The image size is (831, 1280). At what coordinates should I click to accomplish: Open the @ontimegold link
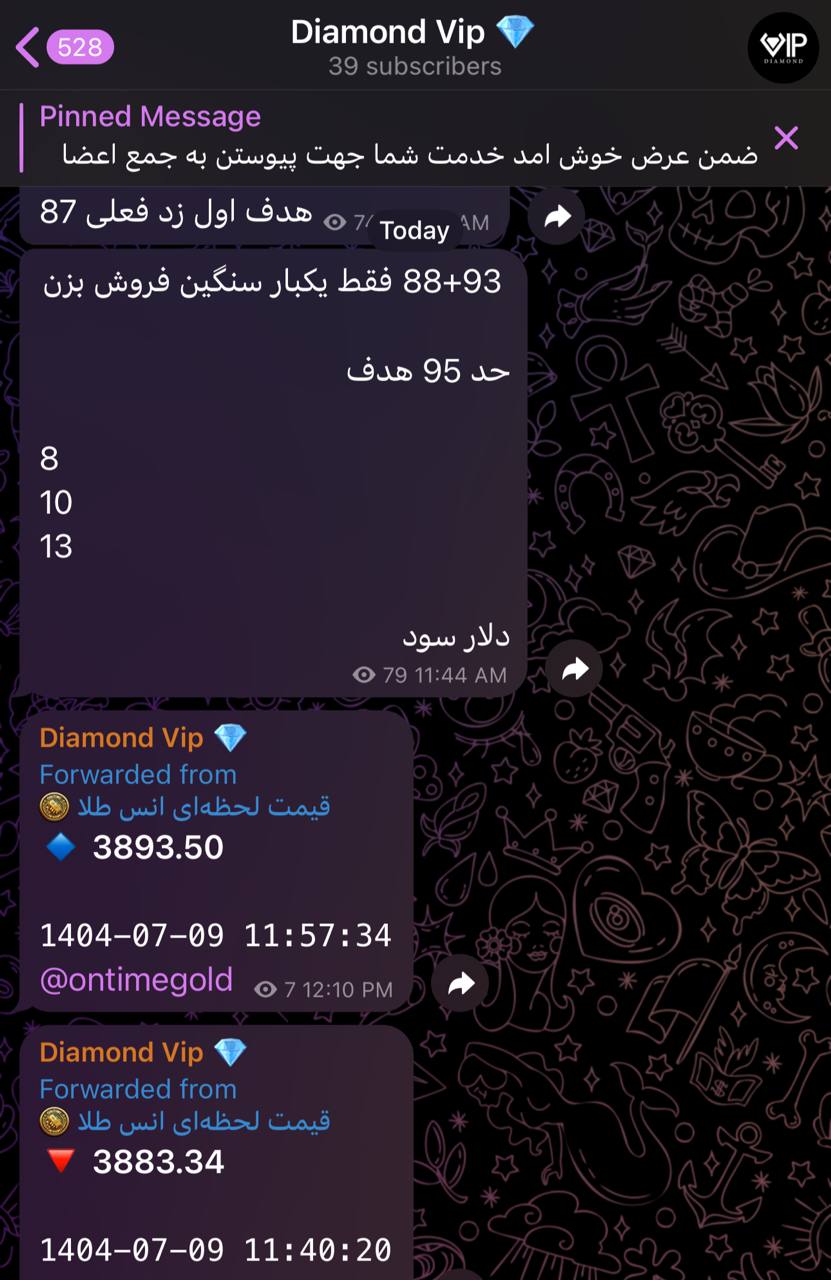[136, 980]
